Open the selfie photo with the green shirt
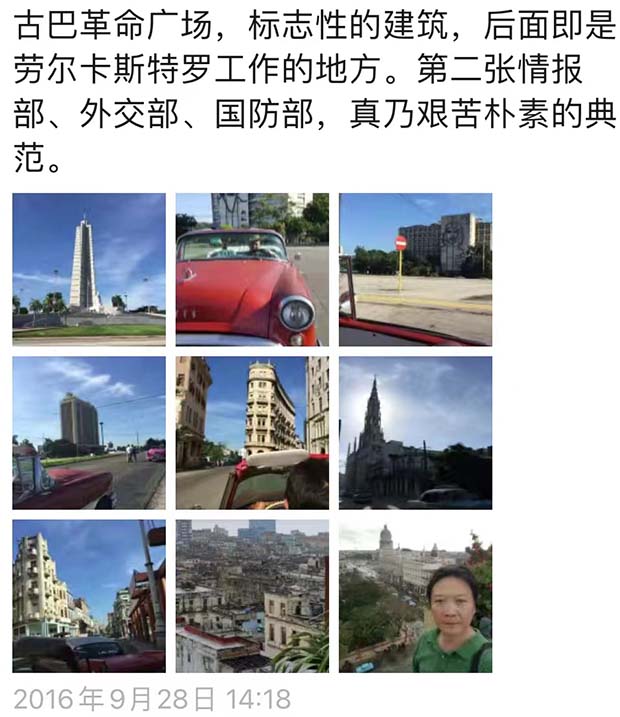 [x=415, y=595]
